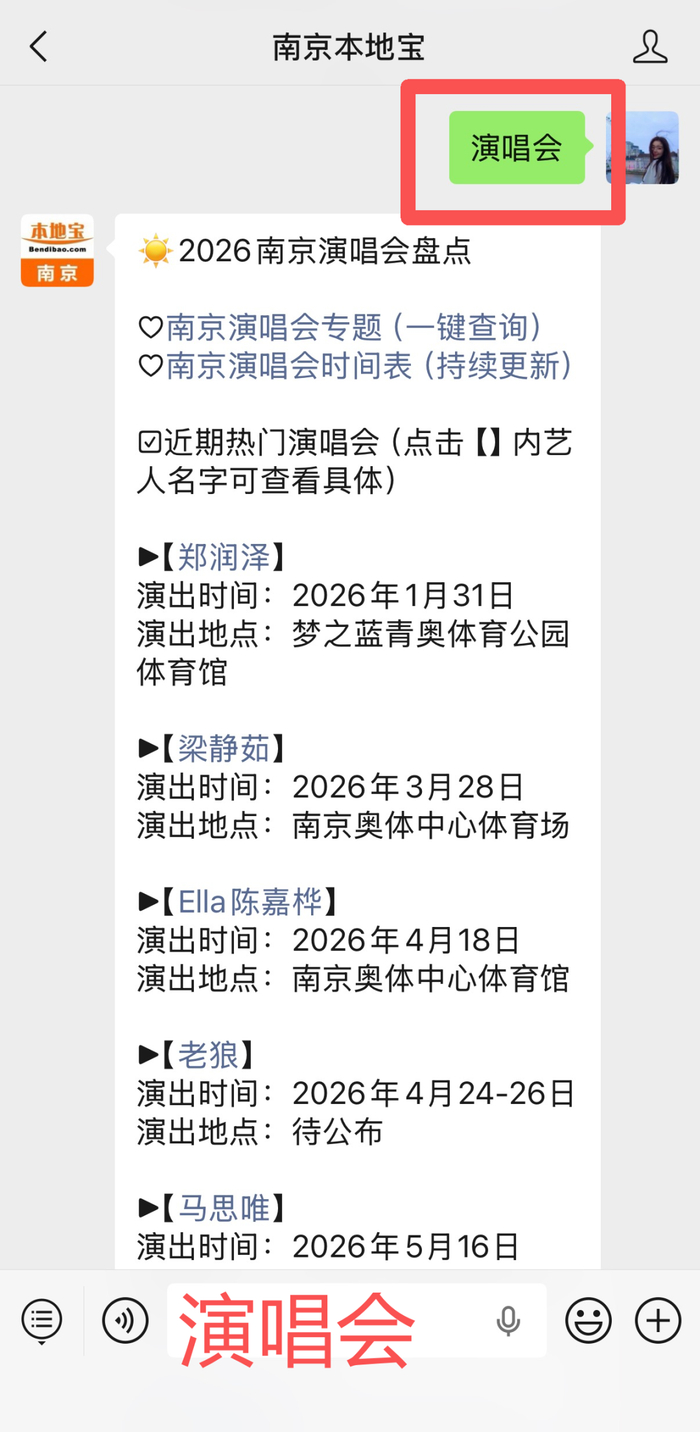Open the emoji picker
The image size is (700, 1432).
[x=588, y=1321]
